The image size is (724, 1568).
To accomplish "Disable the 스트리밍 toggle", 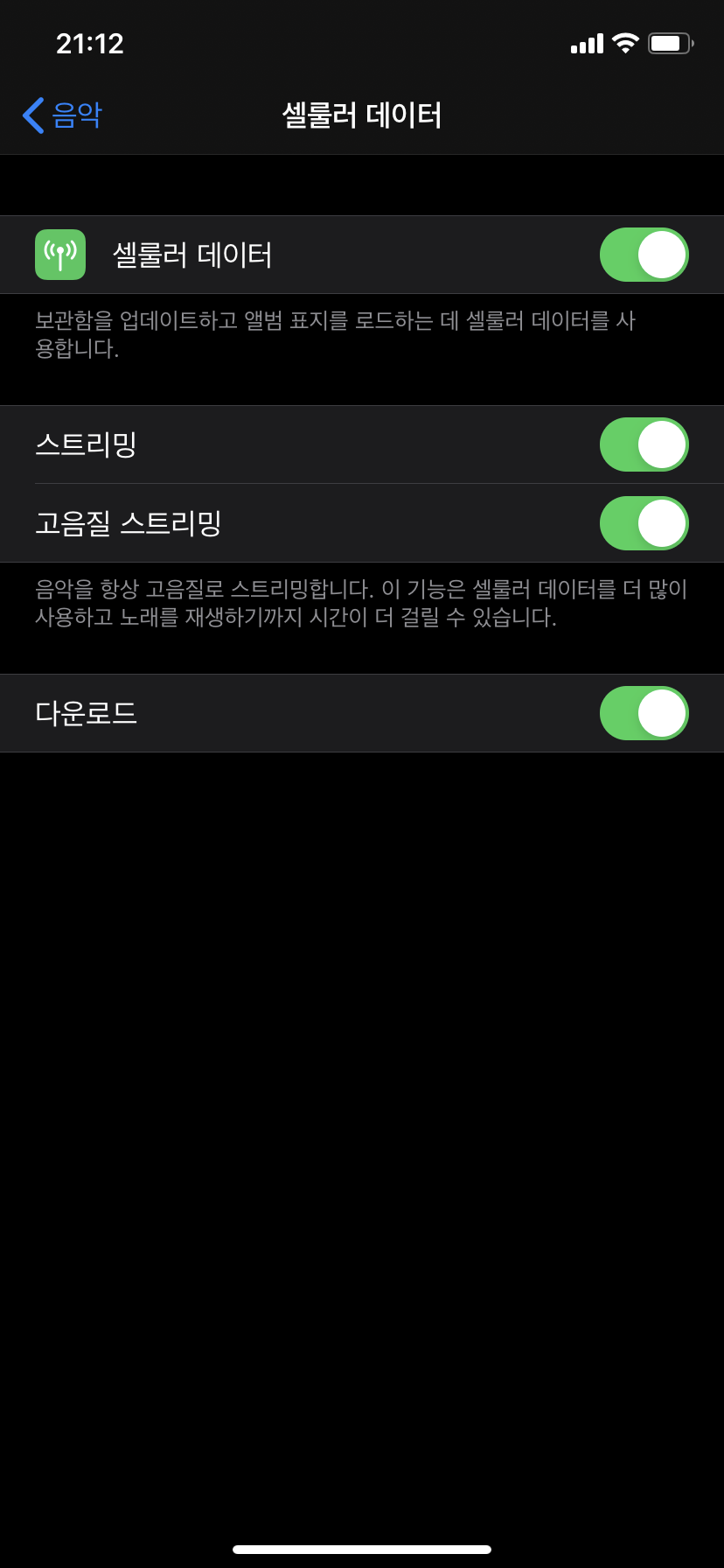I will pos(644,444).
